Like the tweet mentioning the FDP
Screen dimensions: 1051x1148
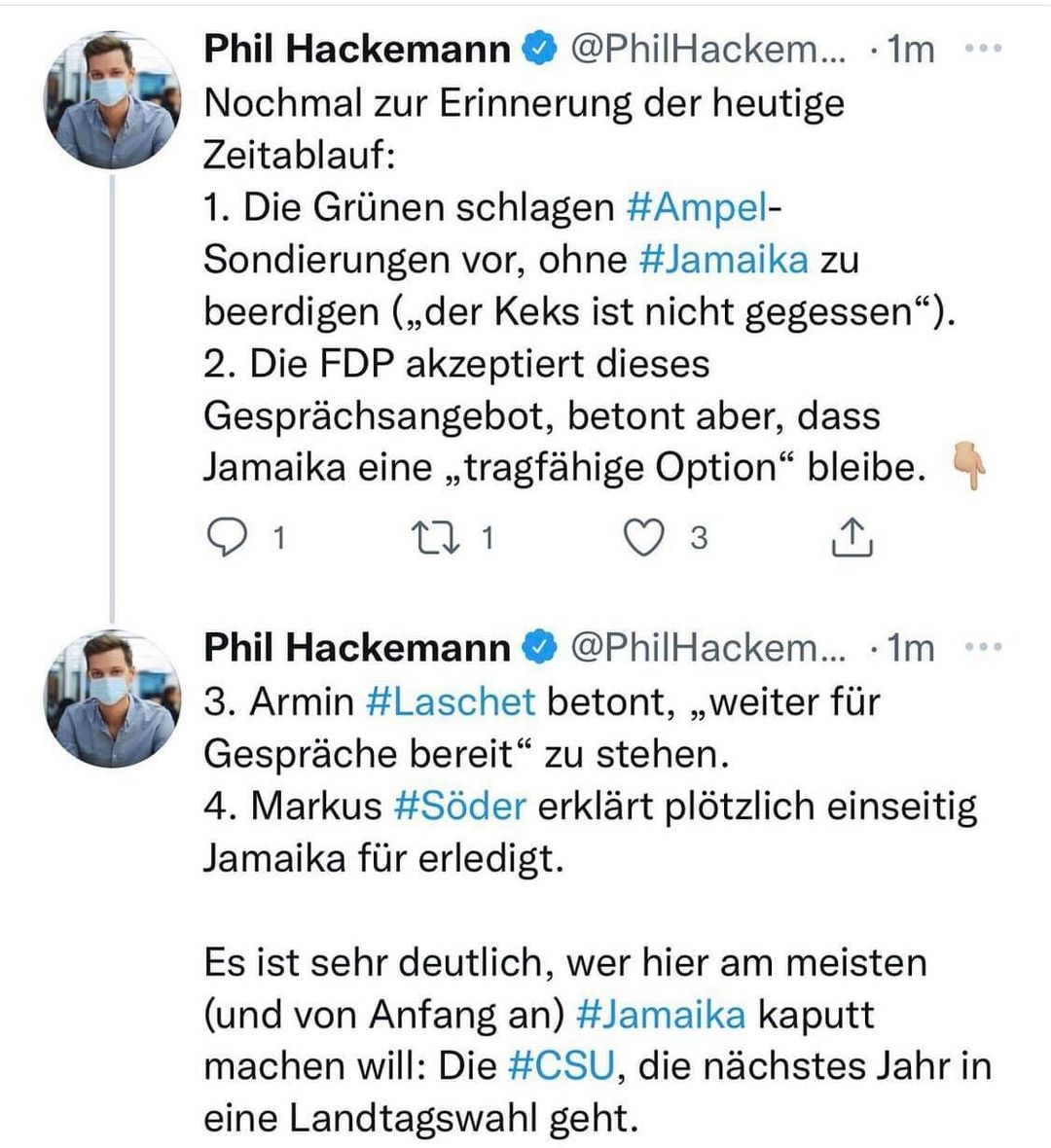[x=643, y=536]
